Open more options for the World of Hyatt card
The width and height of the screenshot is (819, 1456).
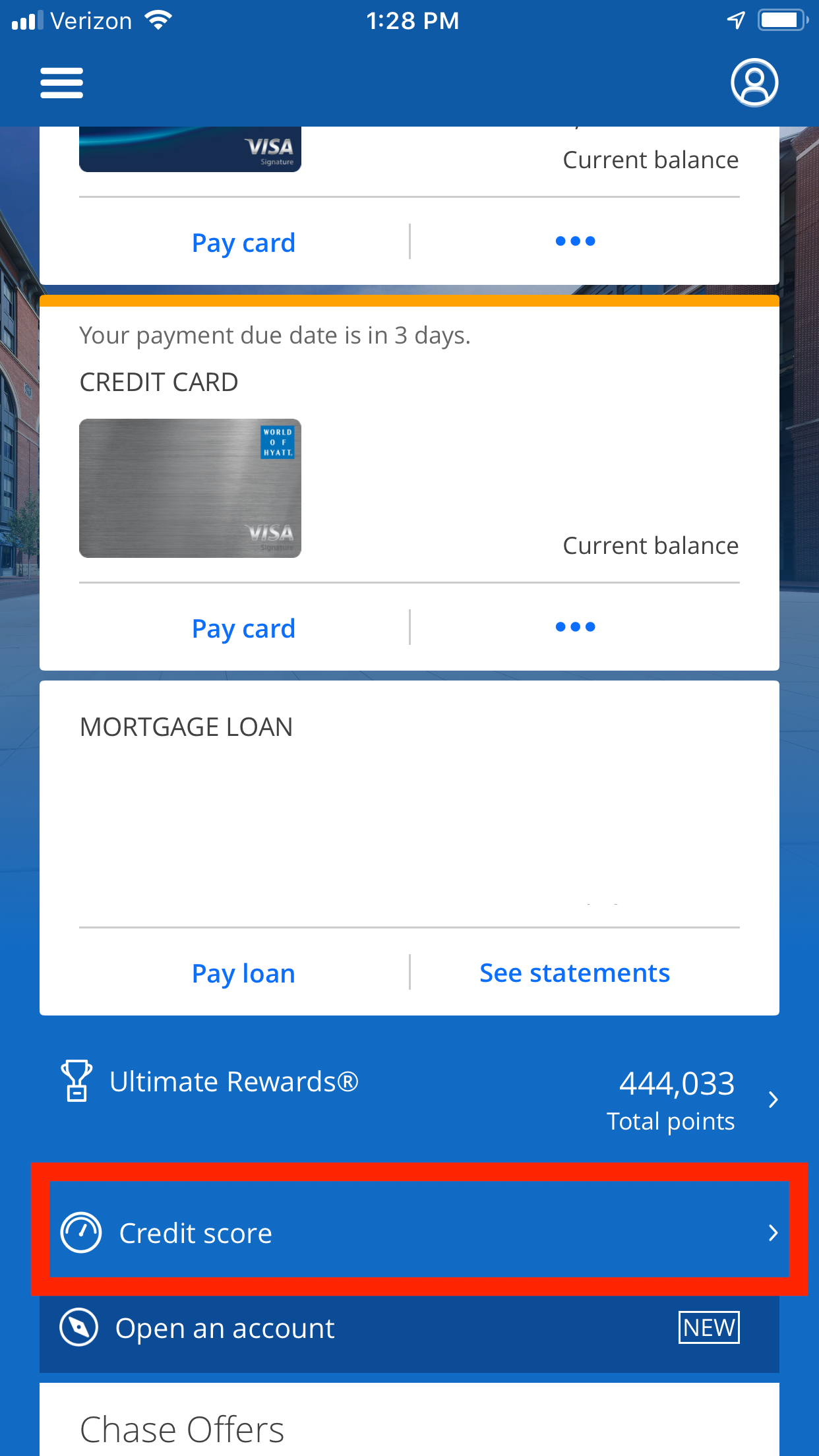(575, 627)
